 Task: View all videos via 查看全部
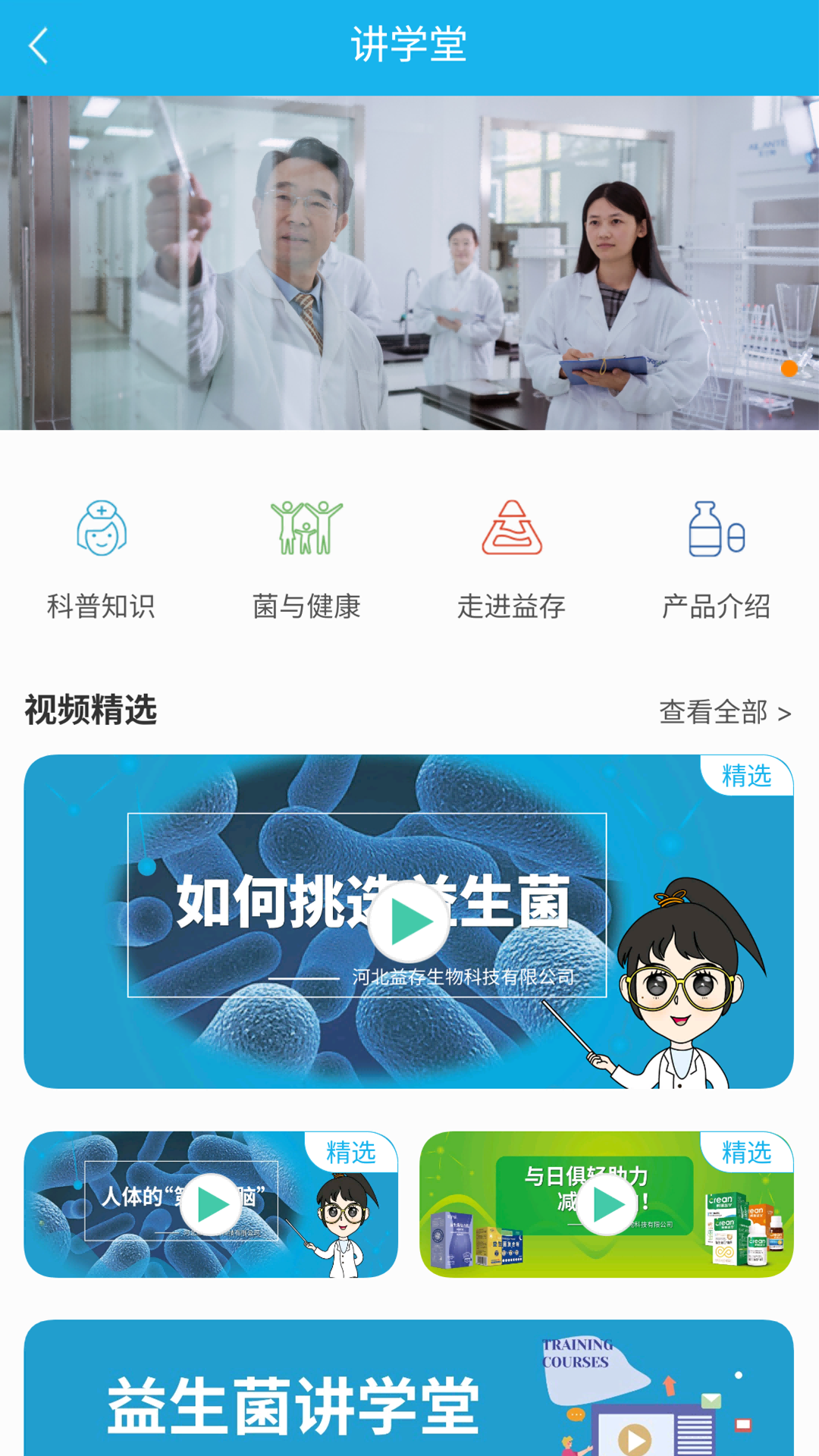(725, 712)
